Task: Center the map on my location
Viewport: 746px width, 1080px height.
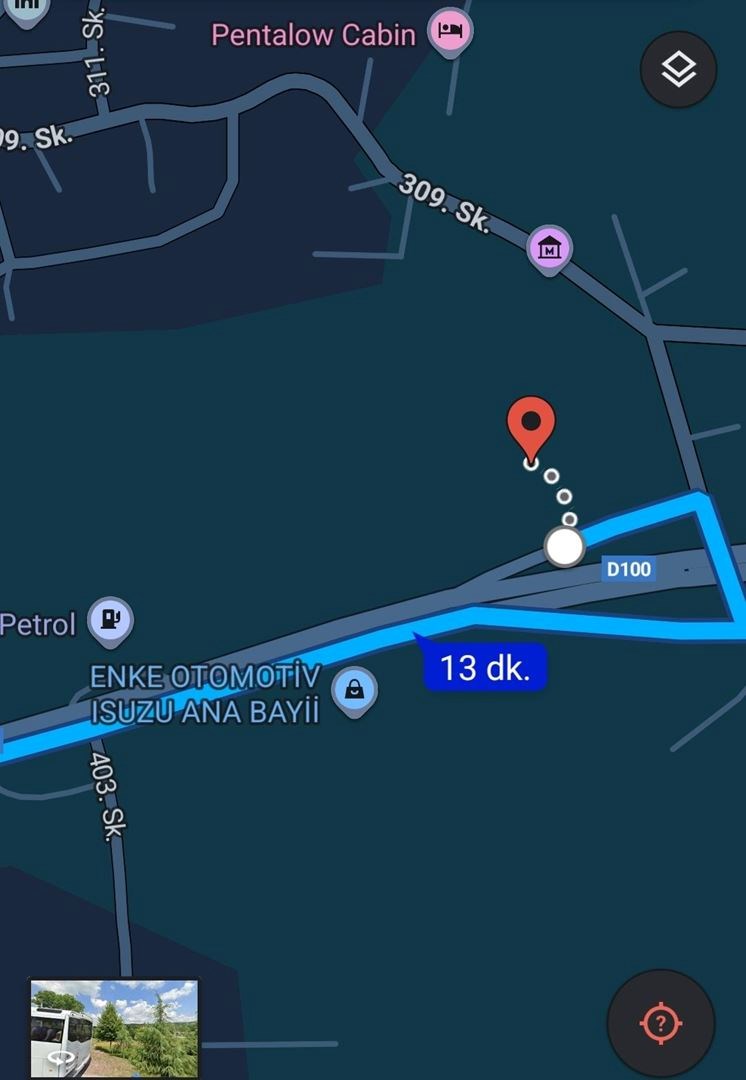Action: click(660, 1023)
